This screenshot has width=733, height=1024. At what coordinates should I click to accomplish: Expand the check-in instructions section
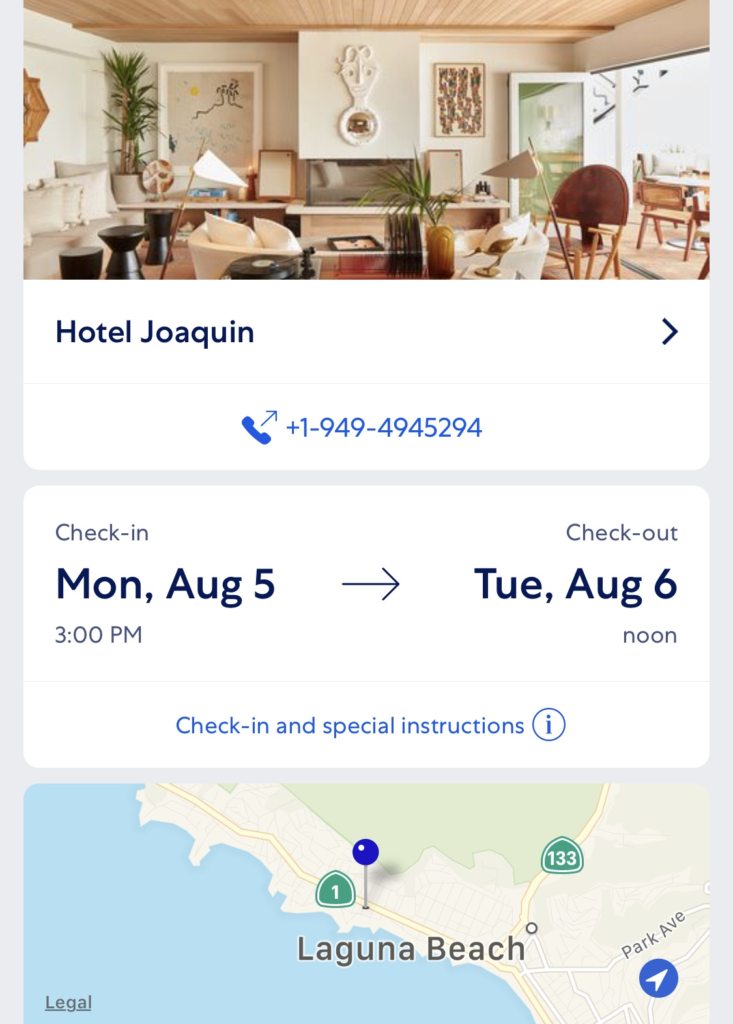tap(349, 725)
